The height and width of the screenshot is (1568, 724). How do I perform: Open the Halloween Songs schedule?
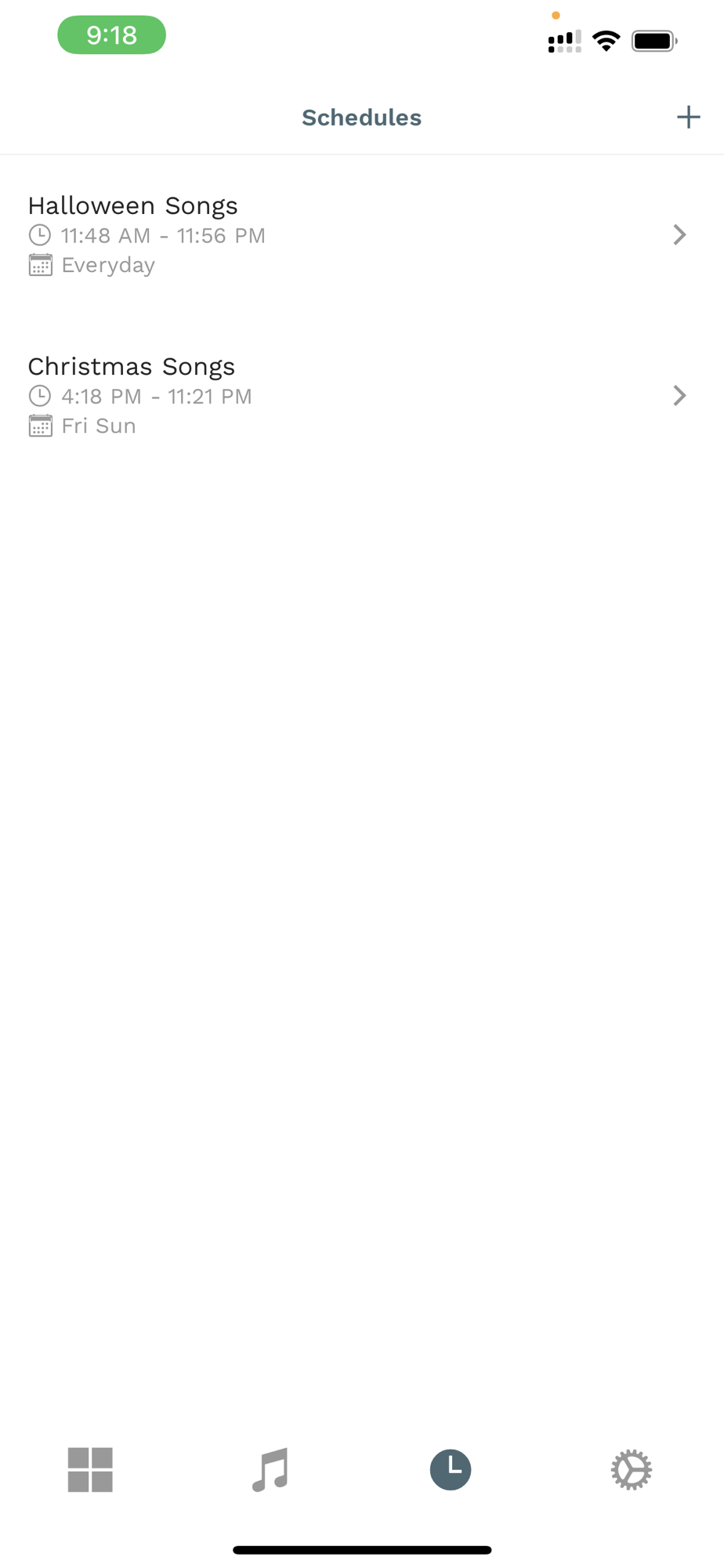pos(362,234)
